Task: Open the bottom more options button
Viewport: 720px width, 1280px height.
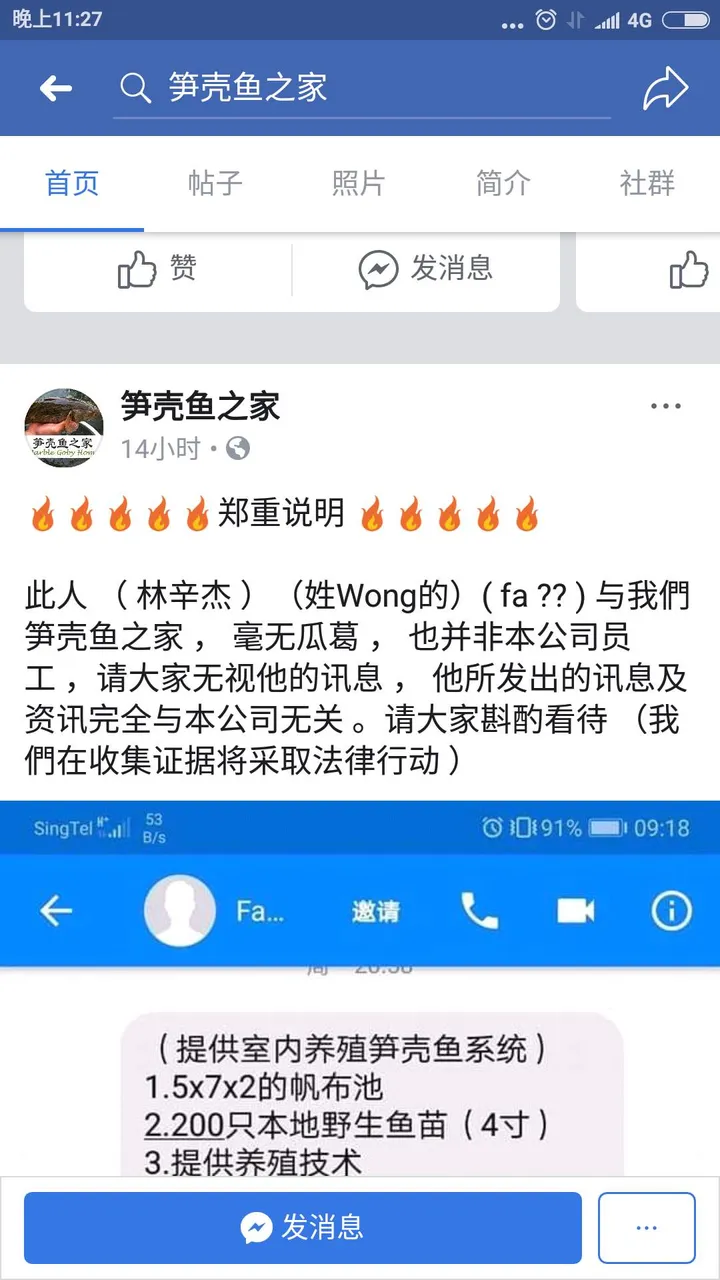Action: [x=647, y=1228]
